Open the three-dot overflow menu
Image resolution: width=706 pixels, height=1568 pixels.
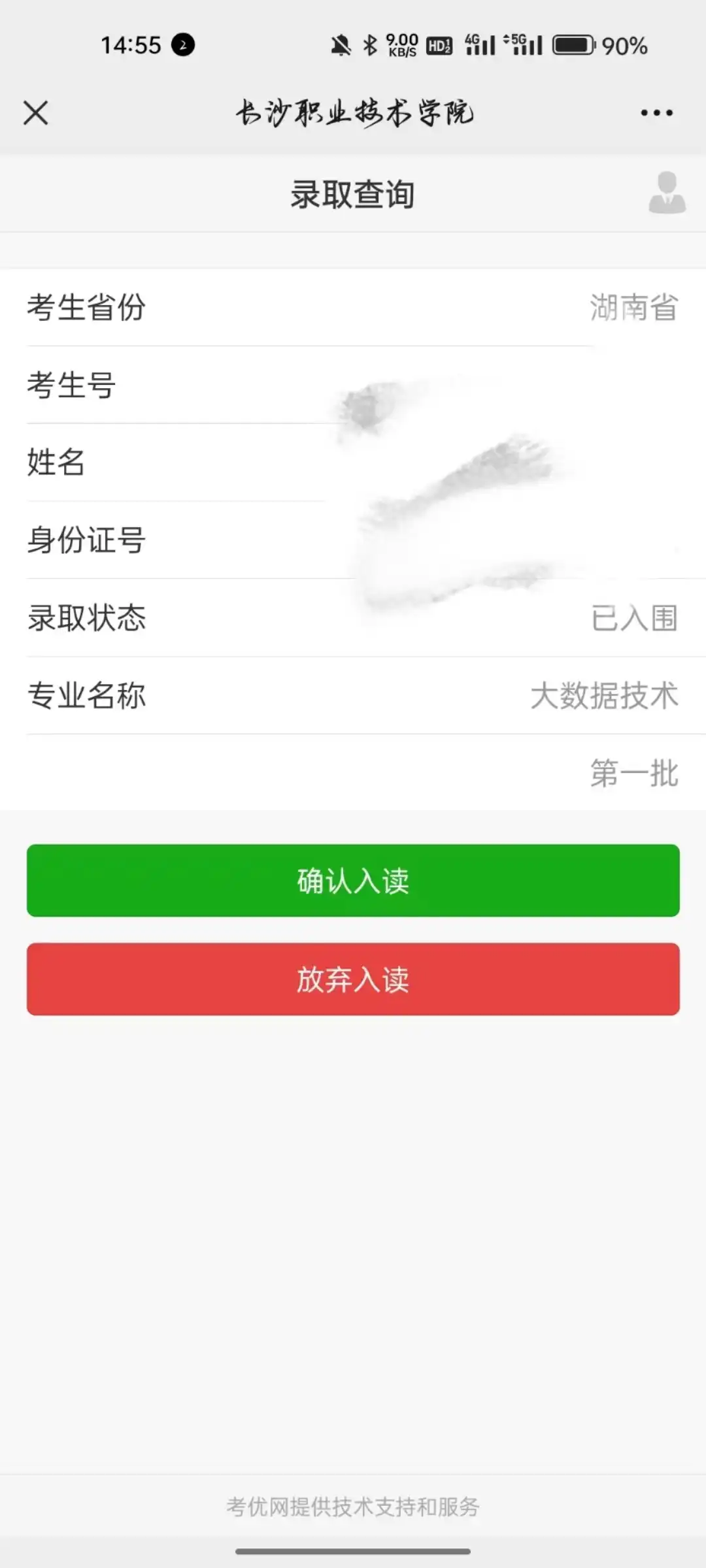(x=656, y=113)
